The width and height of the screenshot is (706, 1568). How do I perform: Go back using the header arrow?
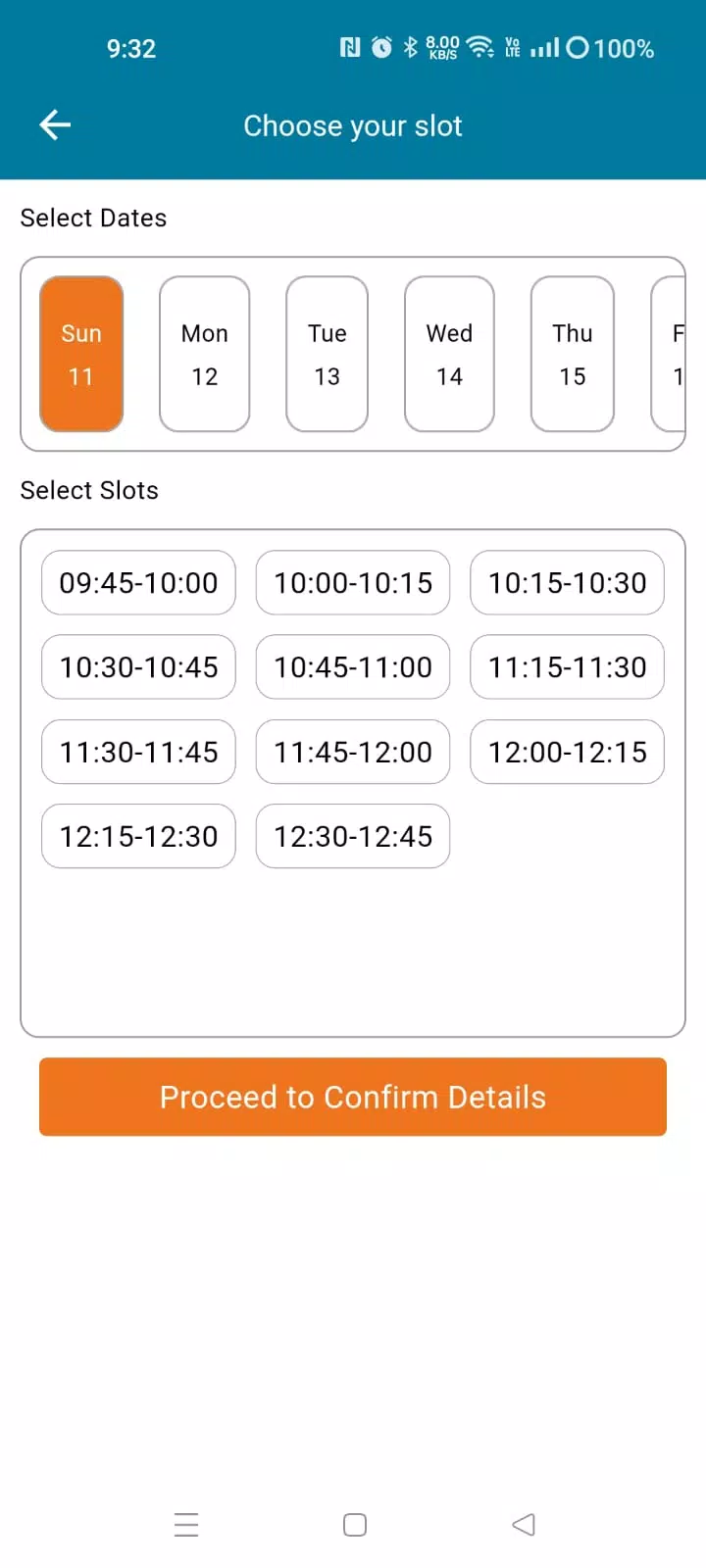point(55,125)
